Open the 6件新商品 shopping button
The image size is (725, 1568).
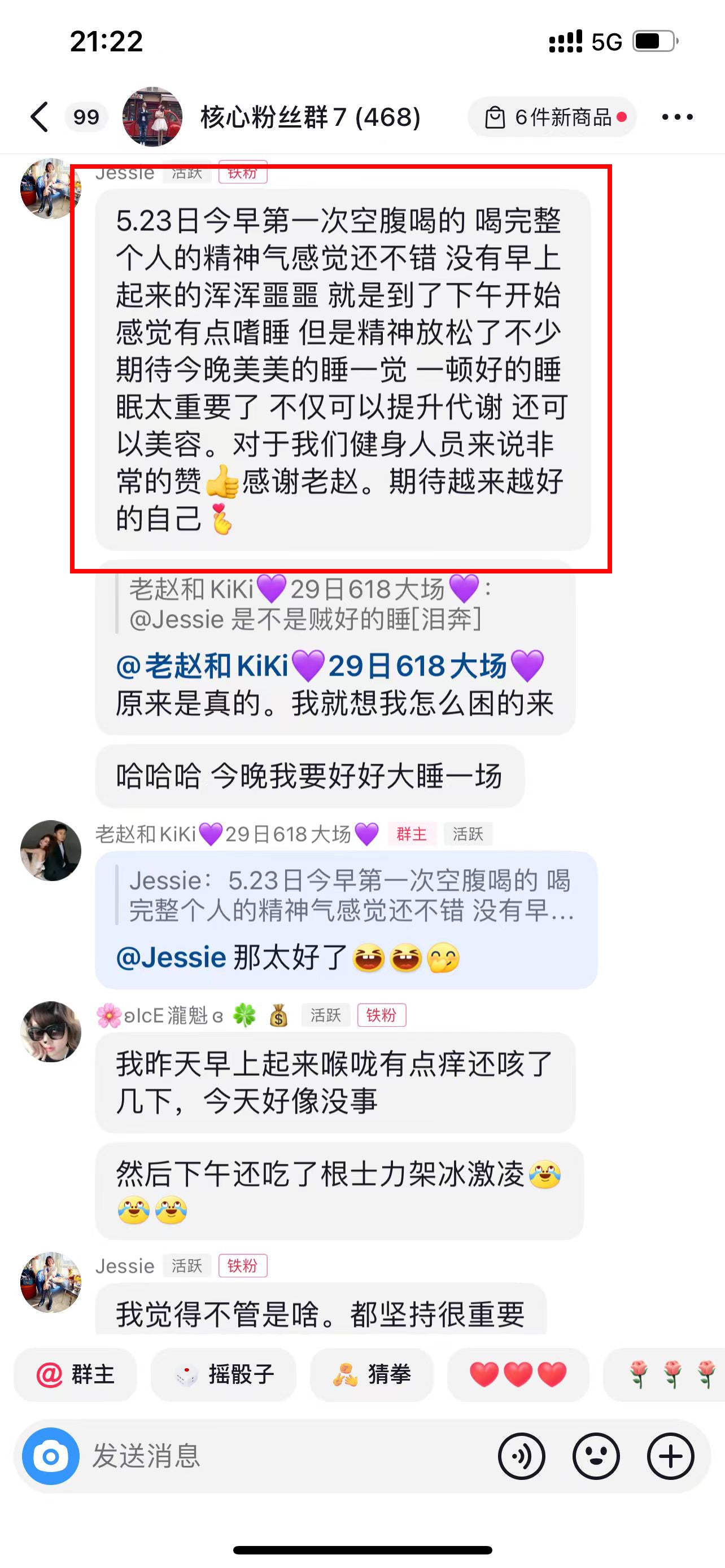click(552, 117)
